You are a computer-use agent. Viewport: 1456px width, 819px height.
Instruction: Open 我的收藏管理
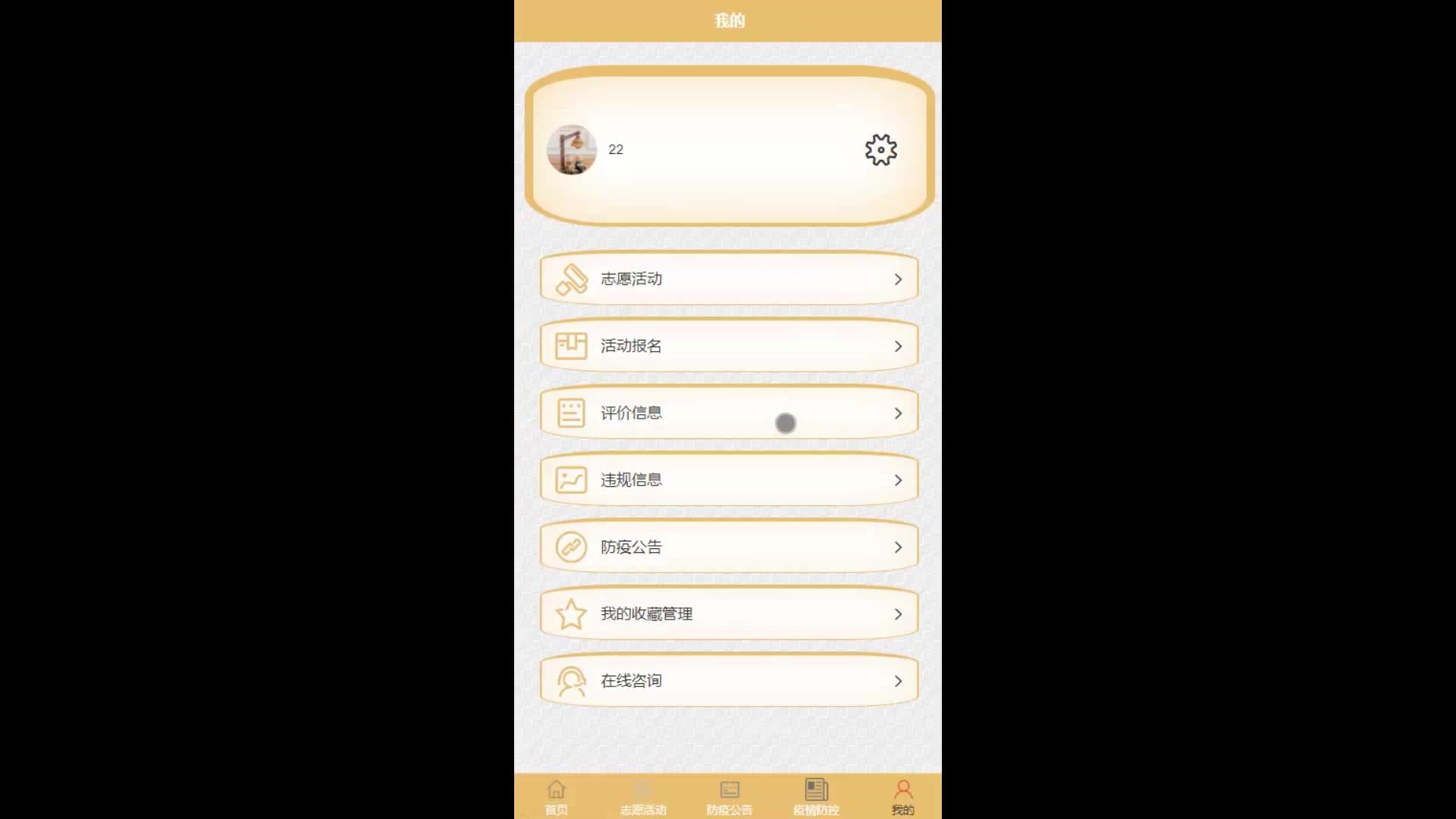click(x=728, y=613)
